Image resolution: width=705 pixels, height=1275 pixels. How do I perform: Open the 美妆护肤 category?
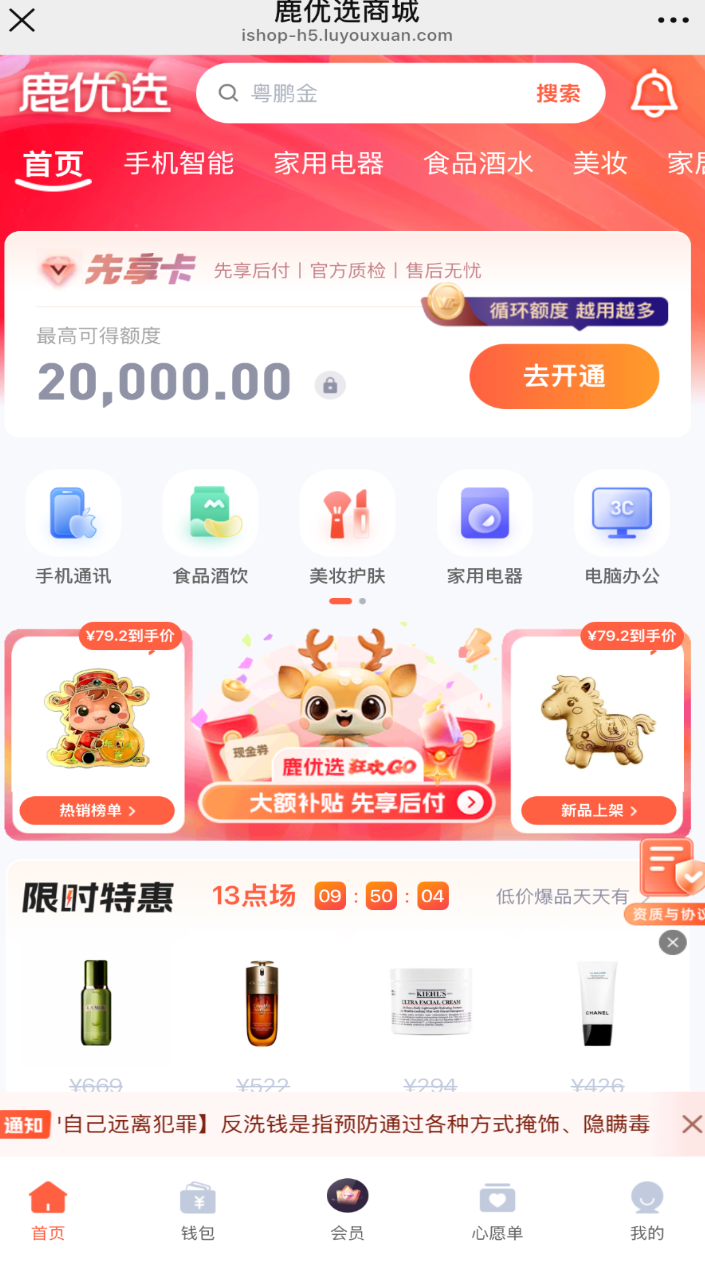(x=347, y=528)
